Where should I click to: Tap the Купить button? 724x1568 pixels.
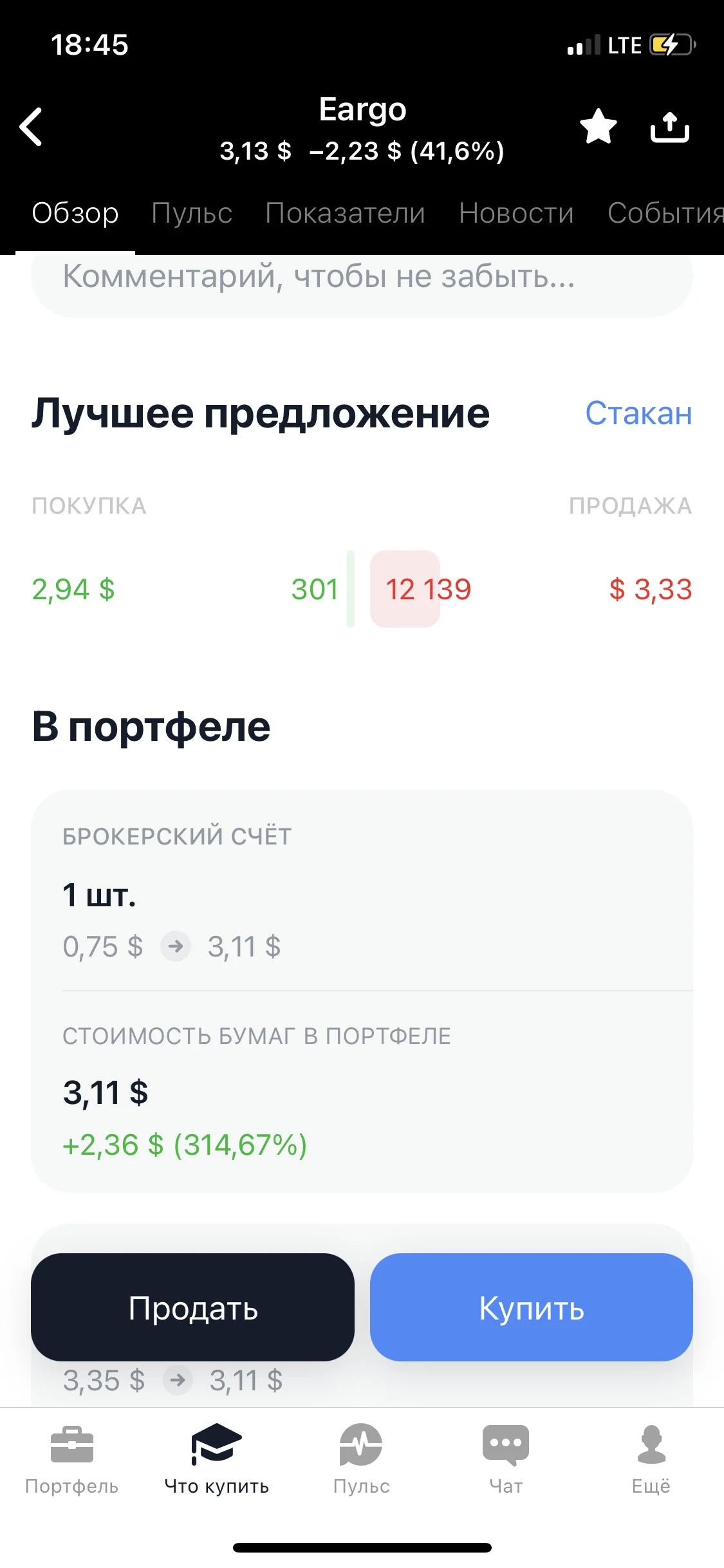pyautogui.click(x=532, y=1307)
